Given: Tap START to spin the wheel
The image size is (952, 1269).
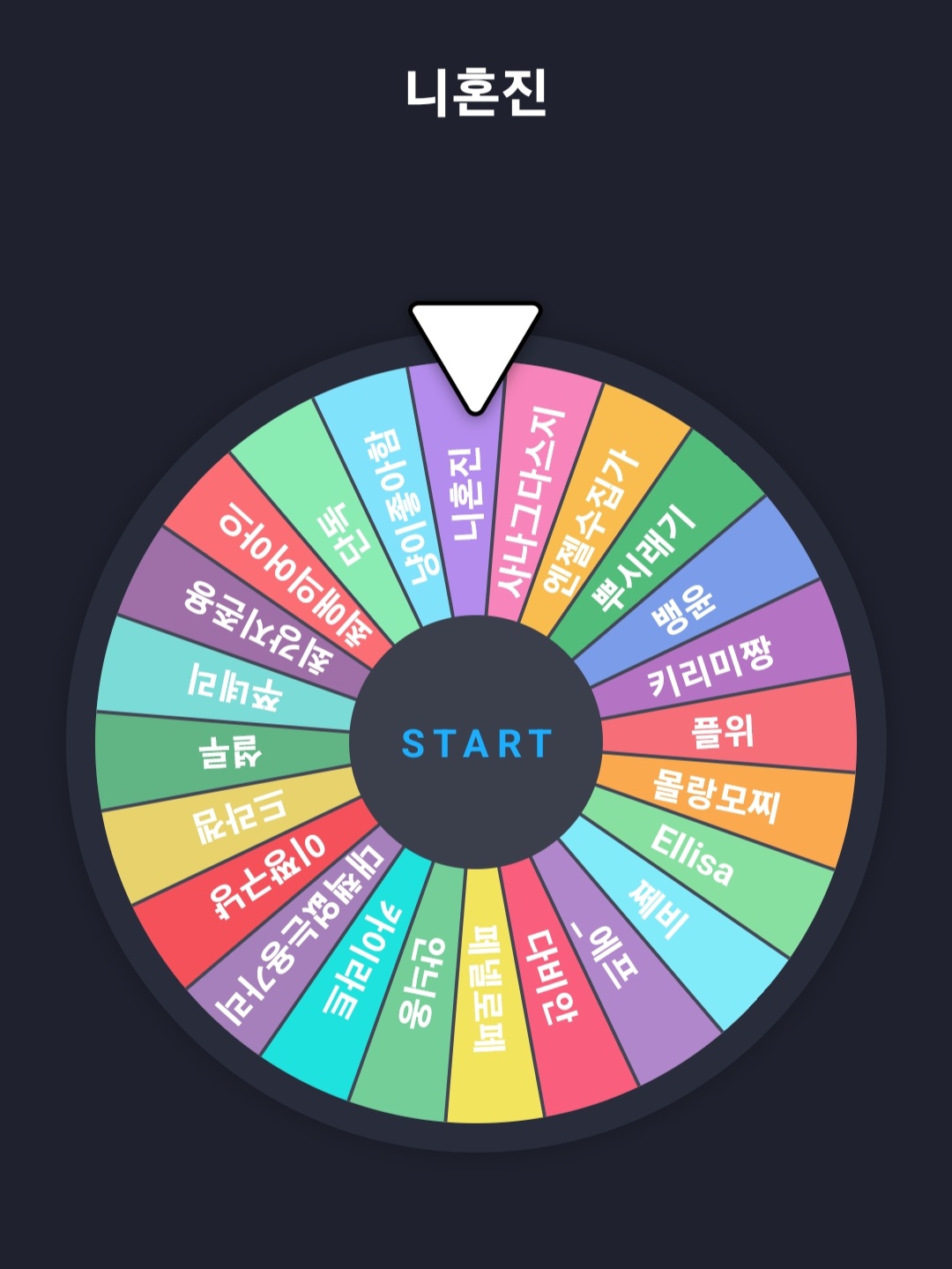Looking at the screenshot, I should 476,743.
